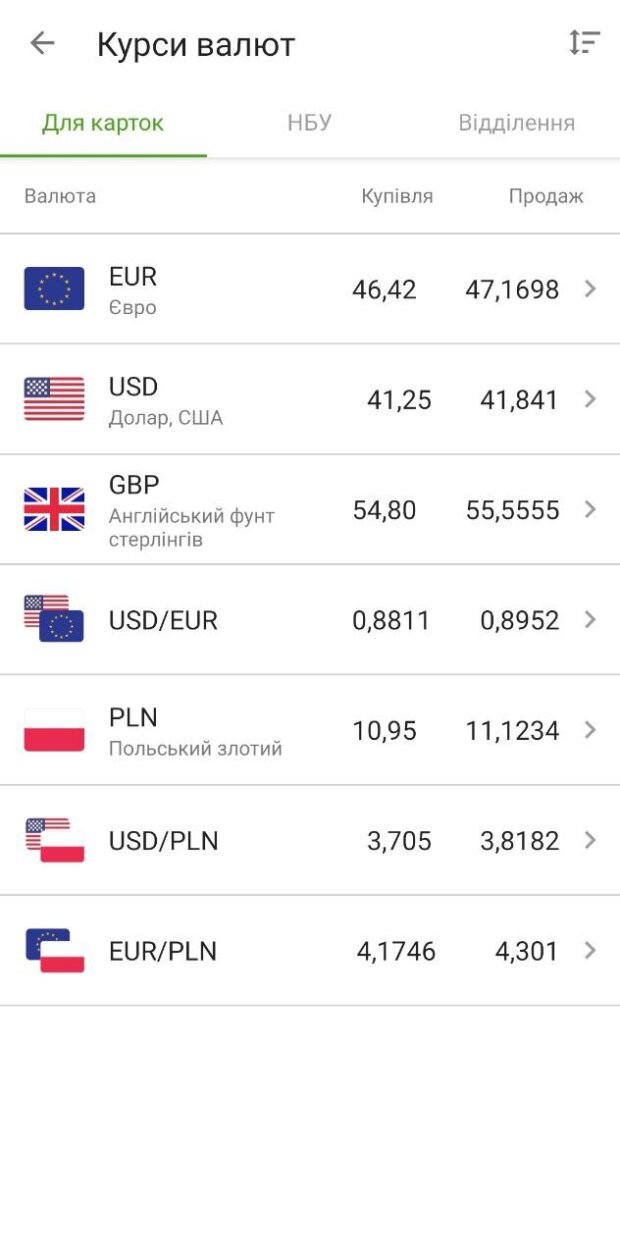This screenshot has height=1256, width=620.
Task: Go back using the arrow icon
Action: tap(42, 43)
